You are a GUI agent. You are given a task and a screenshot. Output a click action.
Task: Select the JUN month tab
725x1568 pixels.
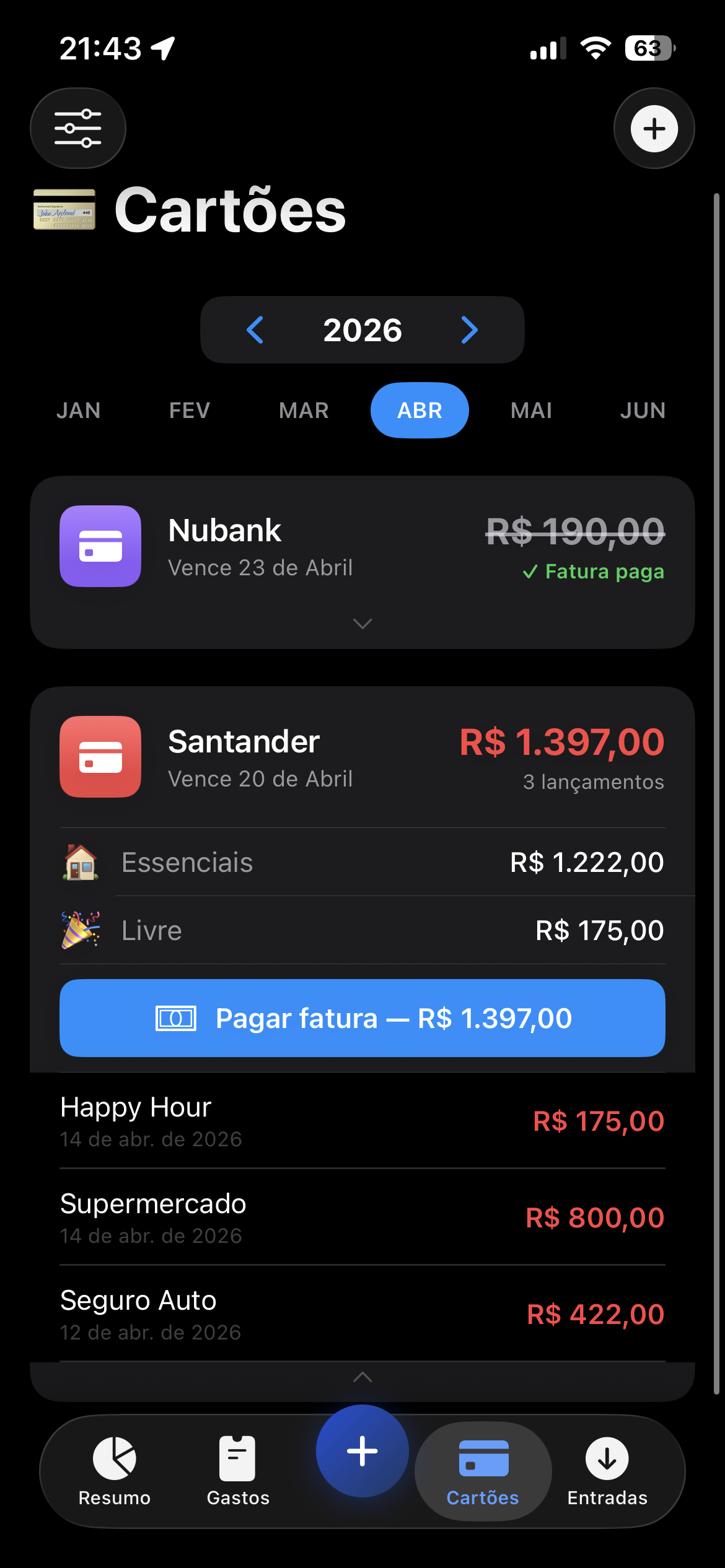[643, 409]
